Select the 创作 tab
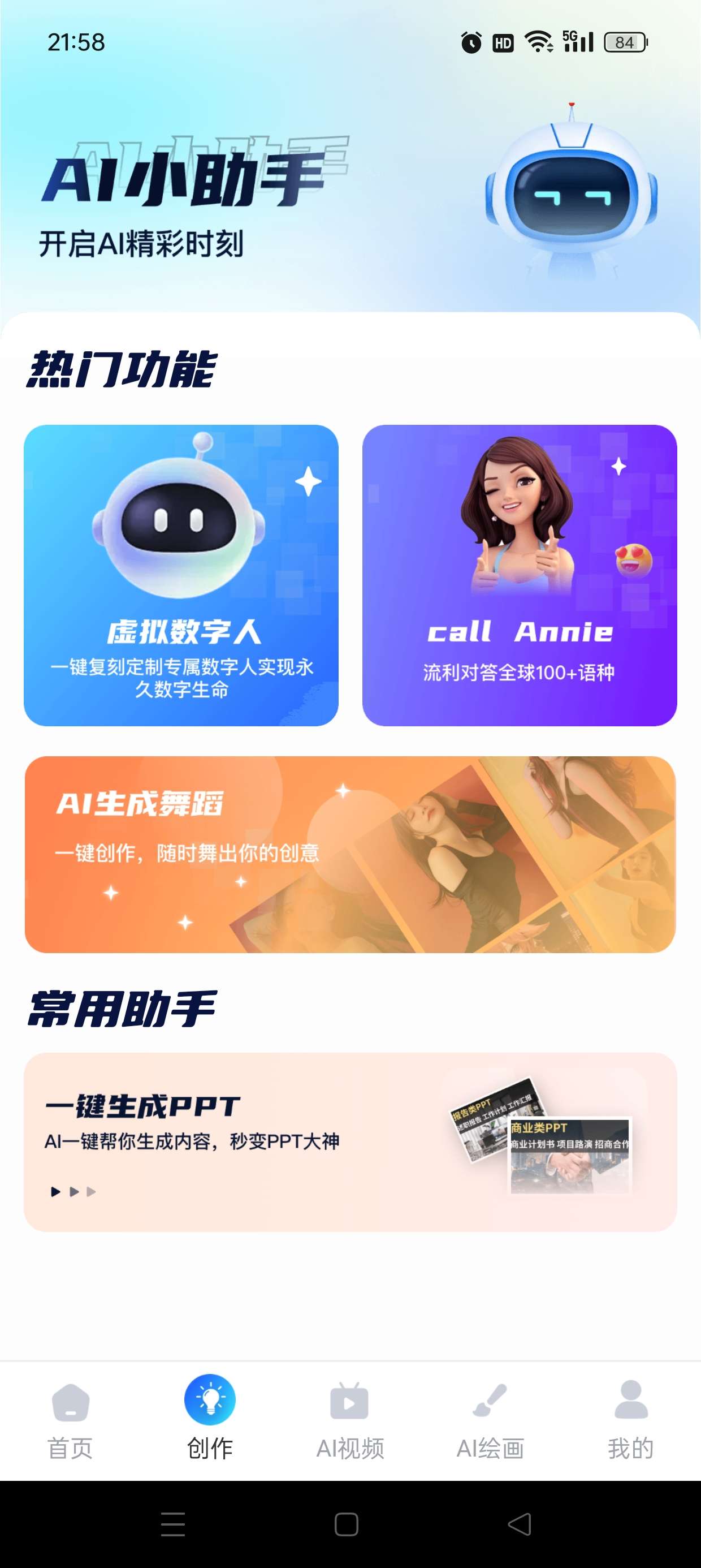The height and width of the screenshot is (1568, 701). pyautogui.click(x=210, y=1418)
